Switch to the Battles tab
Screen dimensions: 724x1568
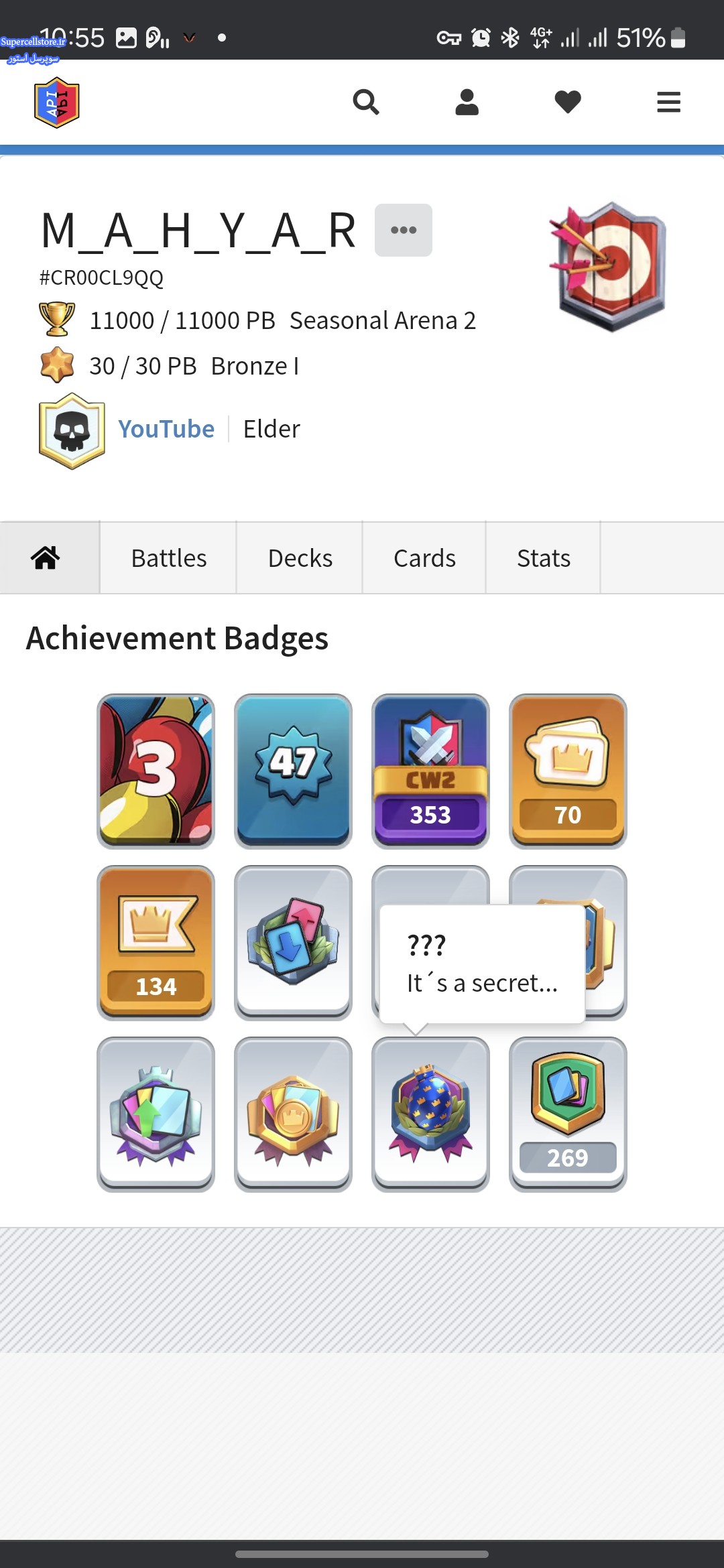pyautogui.click(x=169, y=558)
